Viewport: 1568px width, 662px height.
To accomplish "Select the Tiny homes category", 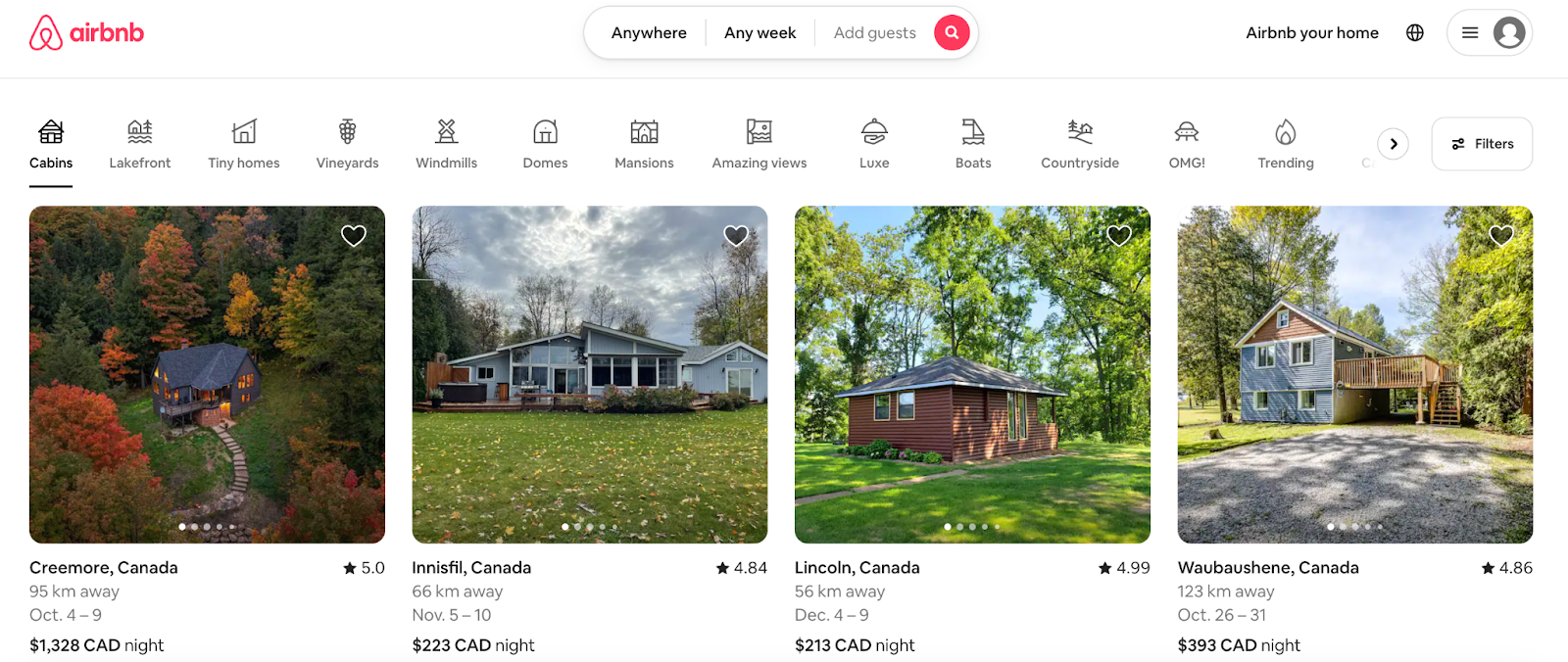I will click(x=244, y=144).
